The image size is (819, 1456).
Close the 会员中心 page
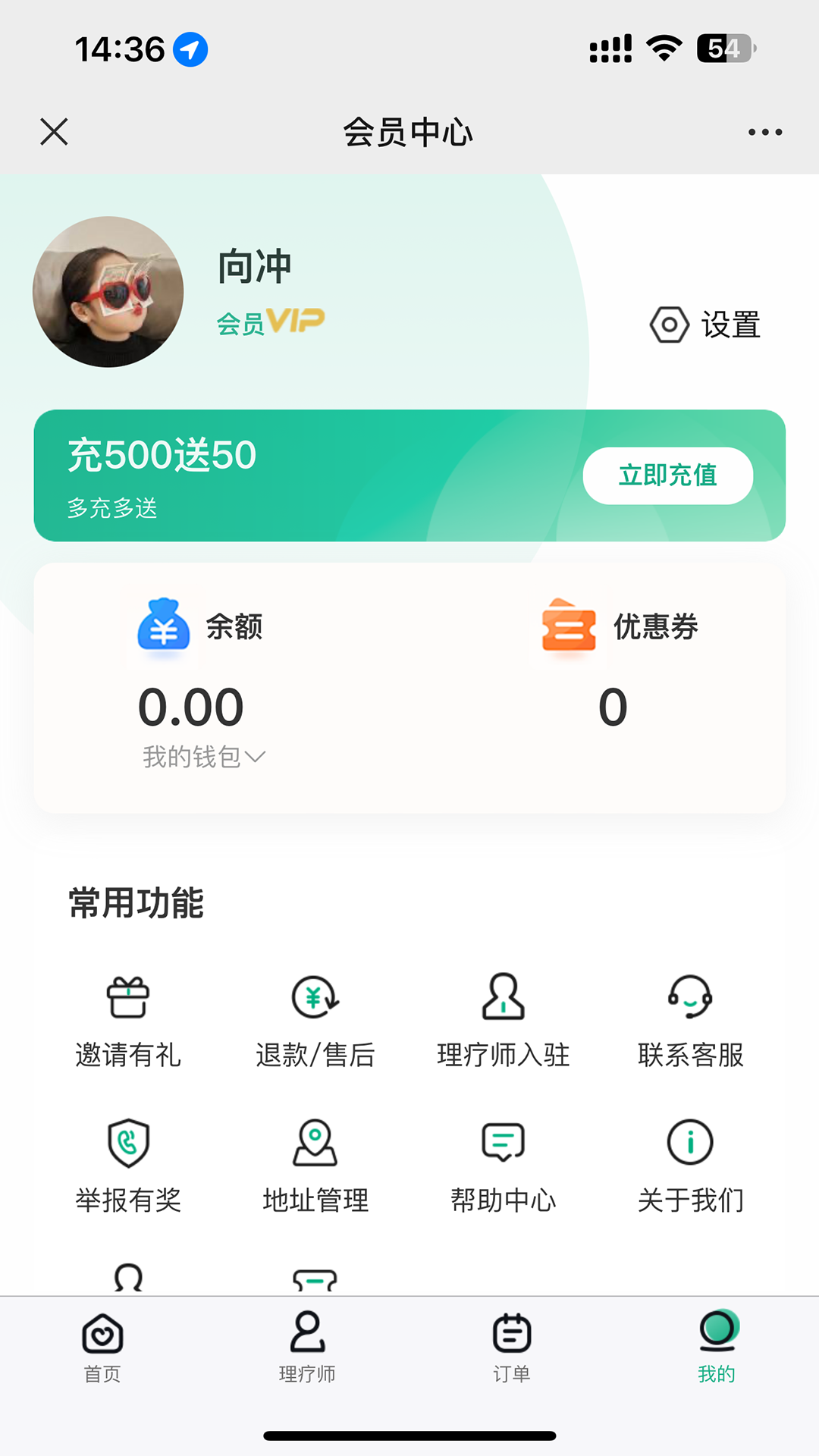pyautogui.click(x=54, y=132)
